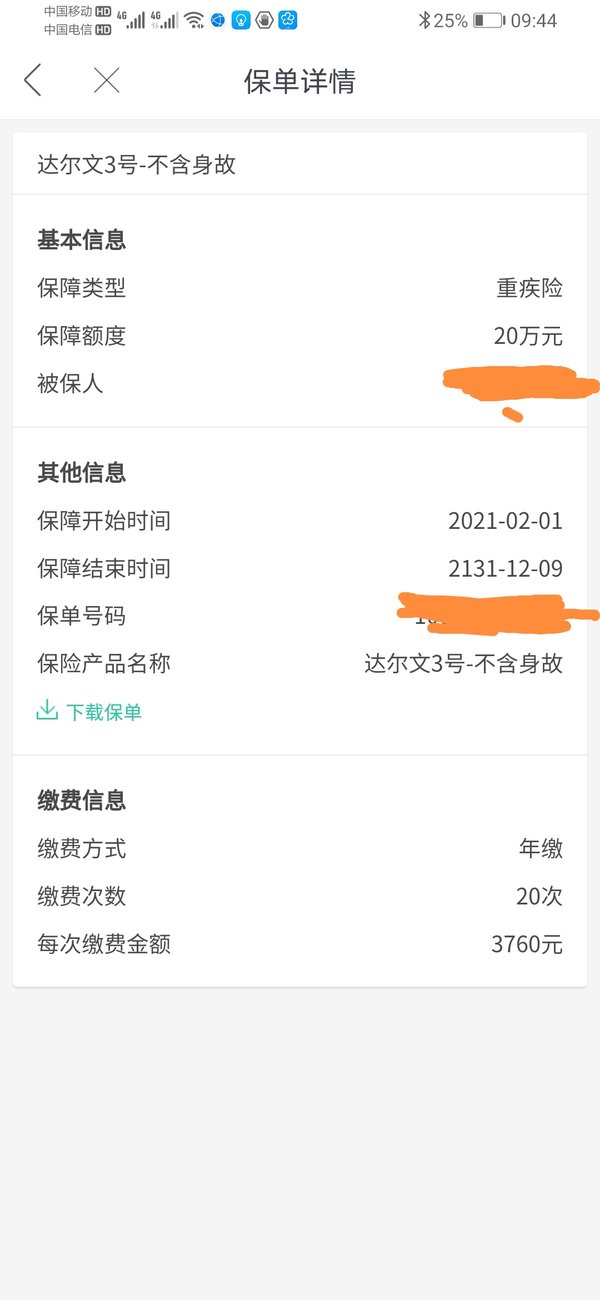Viewport: 600px width, 1300px height.
Task: Close the 保单详情 page with the X icon
Action: pos(107,80)
